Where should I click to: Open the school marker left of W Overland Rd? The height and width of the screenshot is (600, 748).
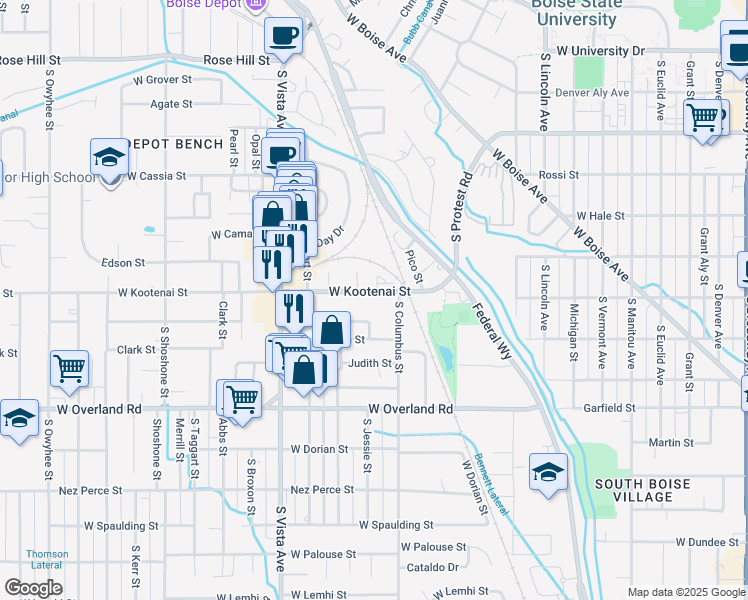[19, 422]
